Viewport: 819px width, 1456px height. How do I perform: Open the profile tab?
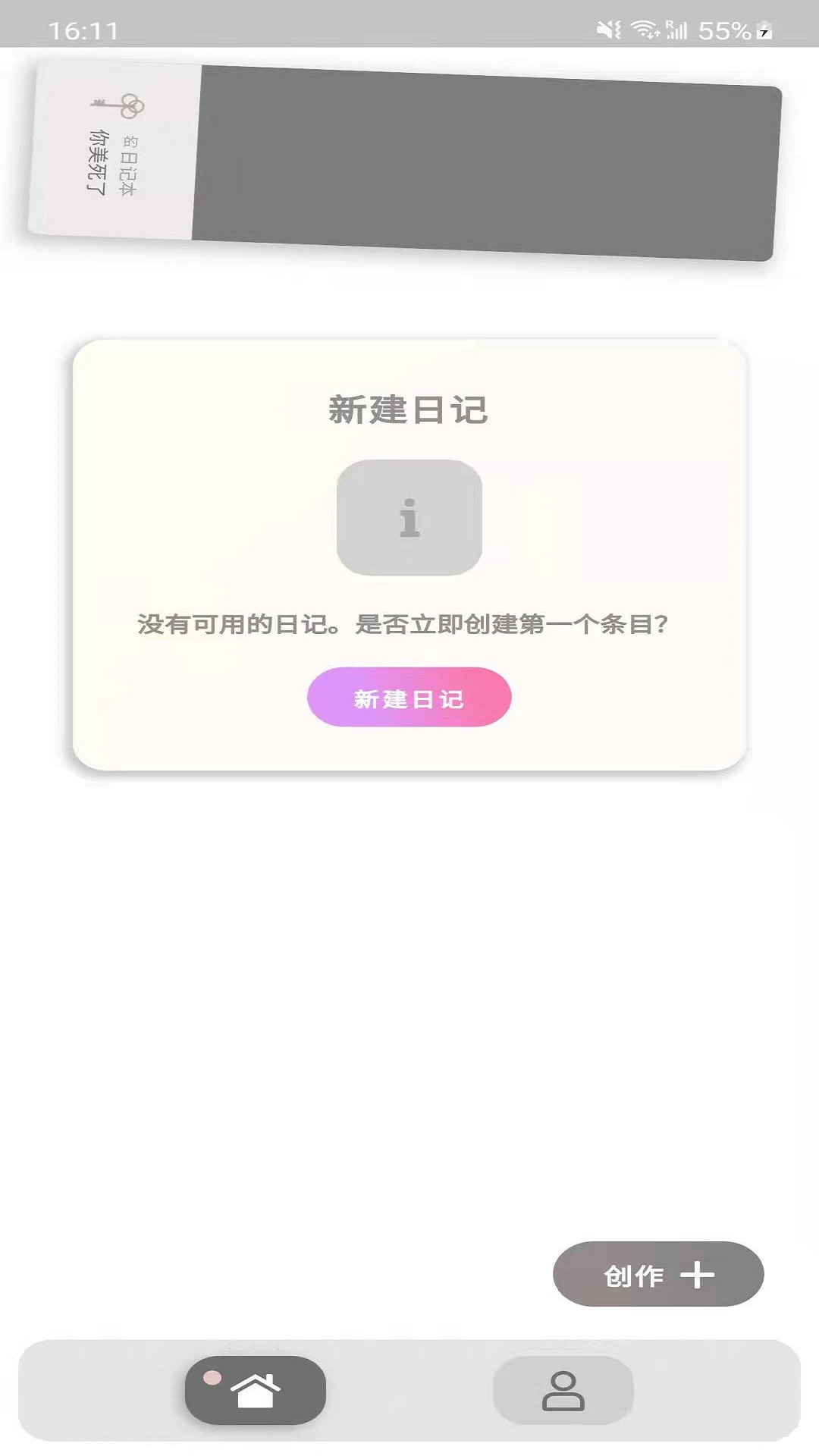(x=563, y=1390)
